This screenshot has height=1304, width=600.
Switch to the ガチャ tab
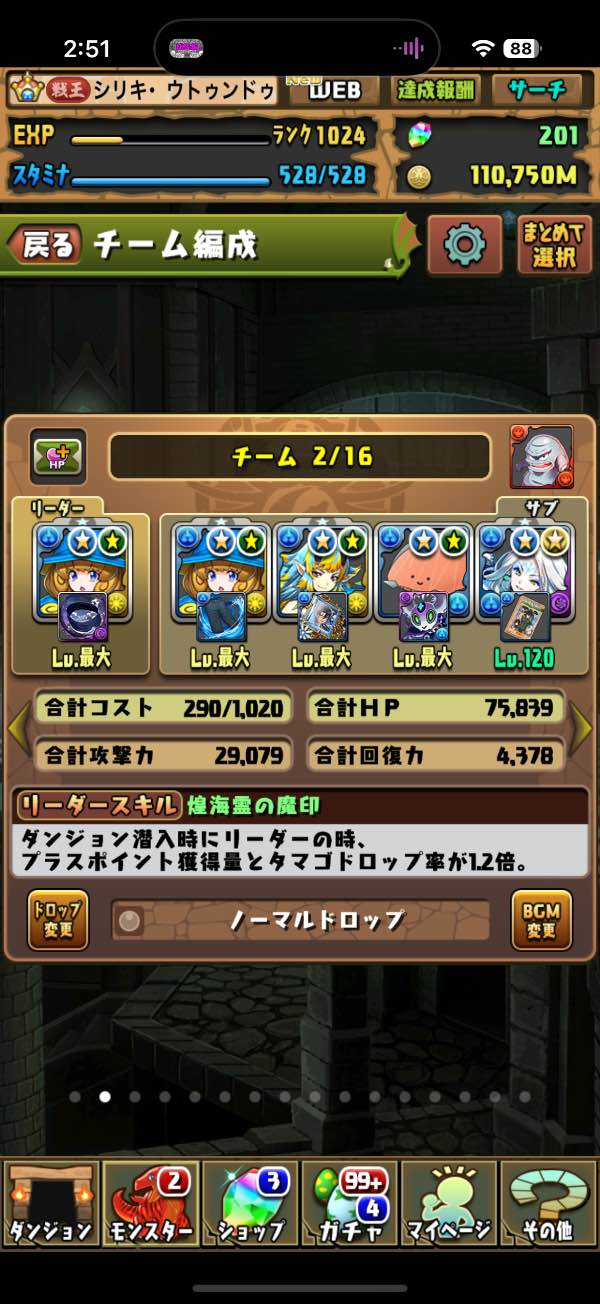(349, 1203)
